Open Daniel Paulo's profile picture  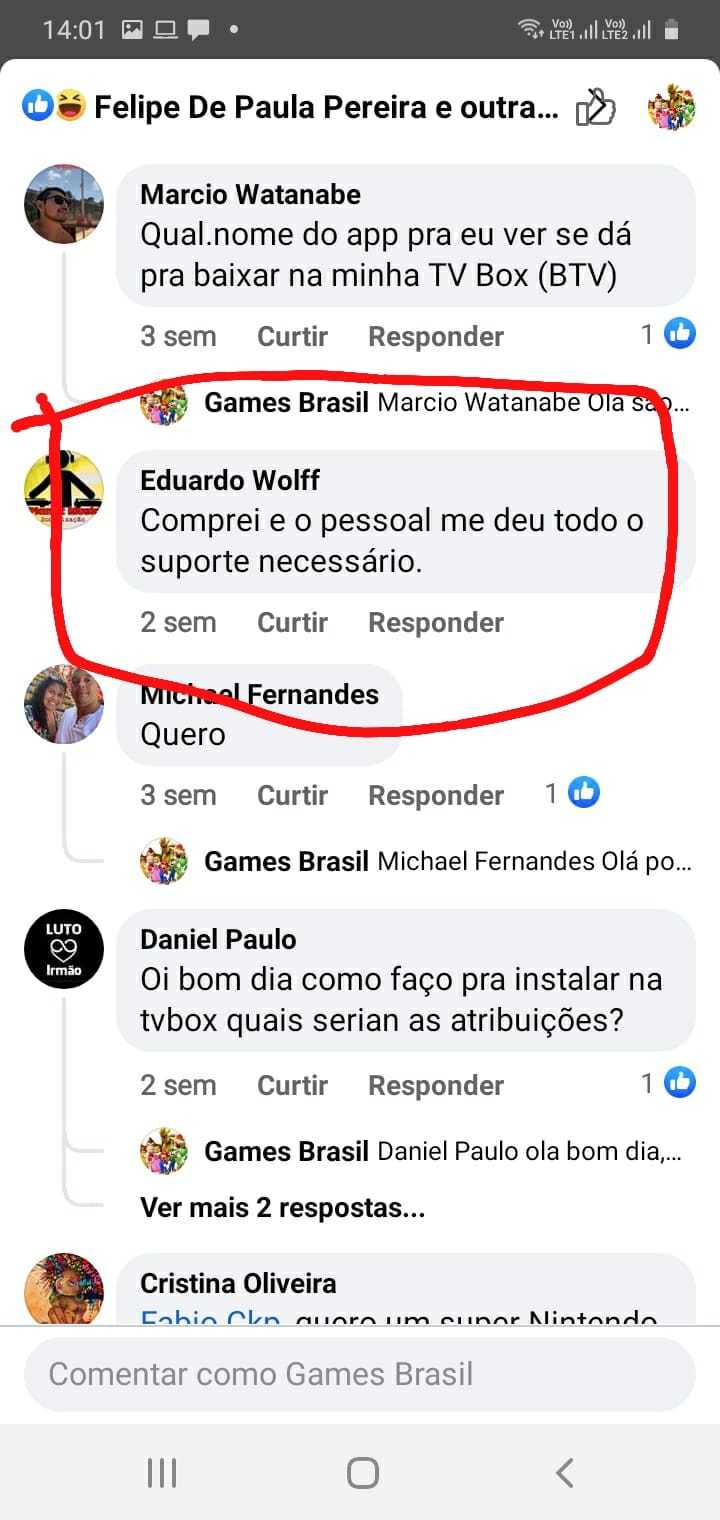click(x=64, y=949)
